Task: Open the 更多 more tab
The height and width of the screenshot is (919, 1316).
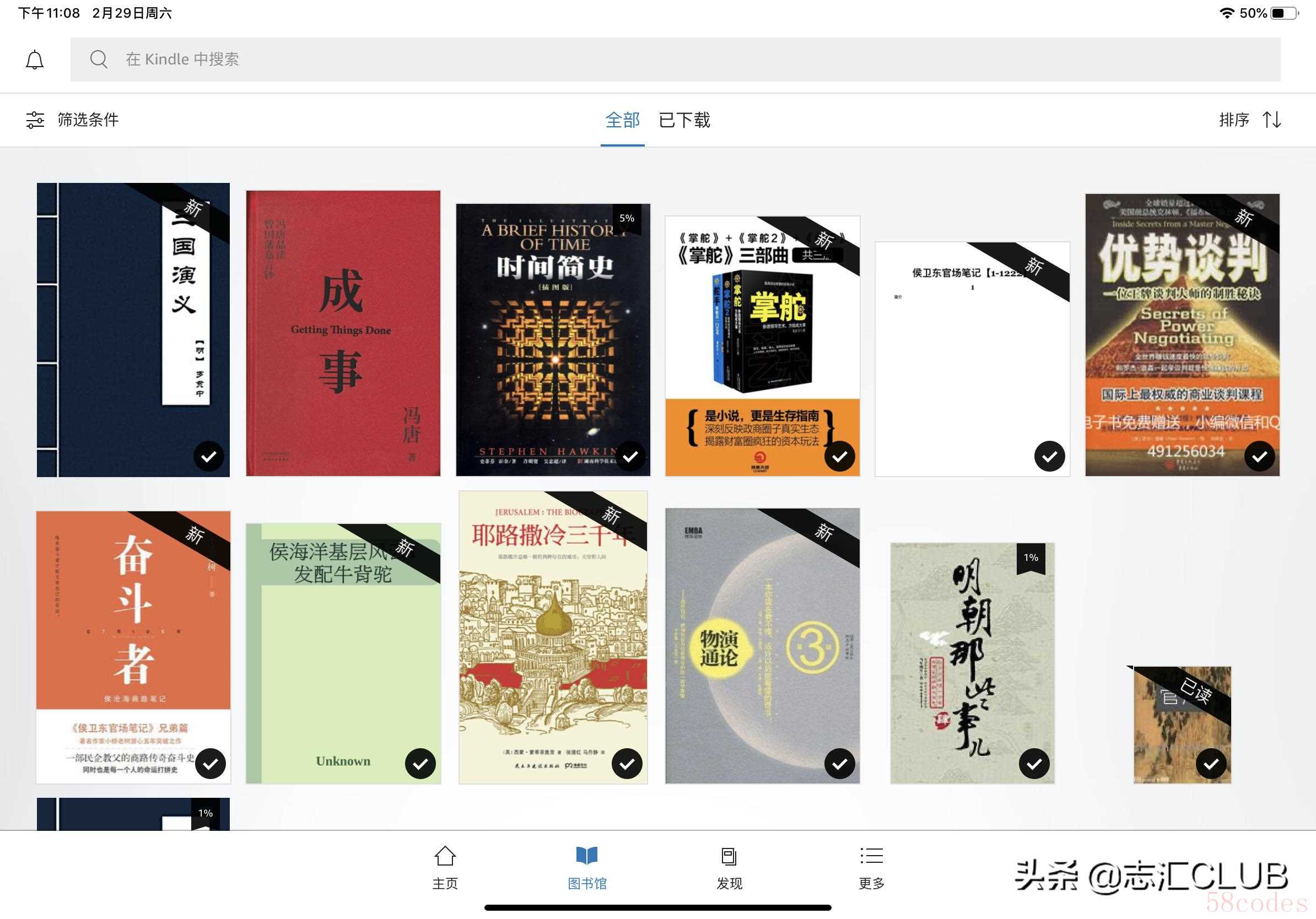Action: click(871, 867)
